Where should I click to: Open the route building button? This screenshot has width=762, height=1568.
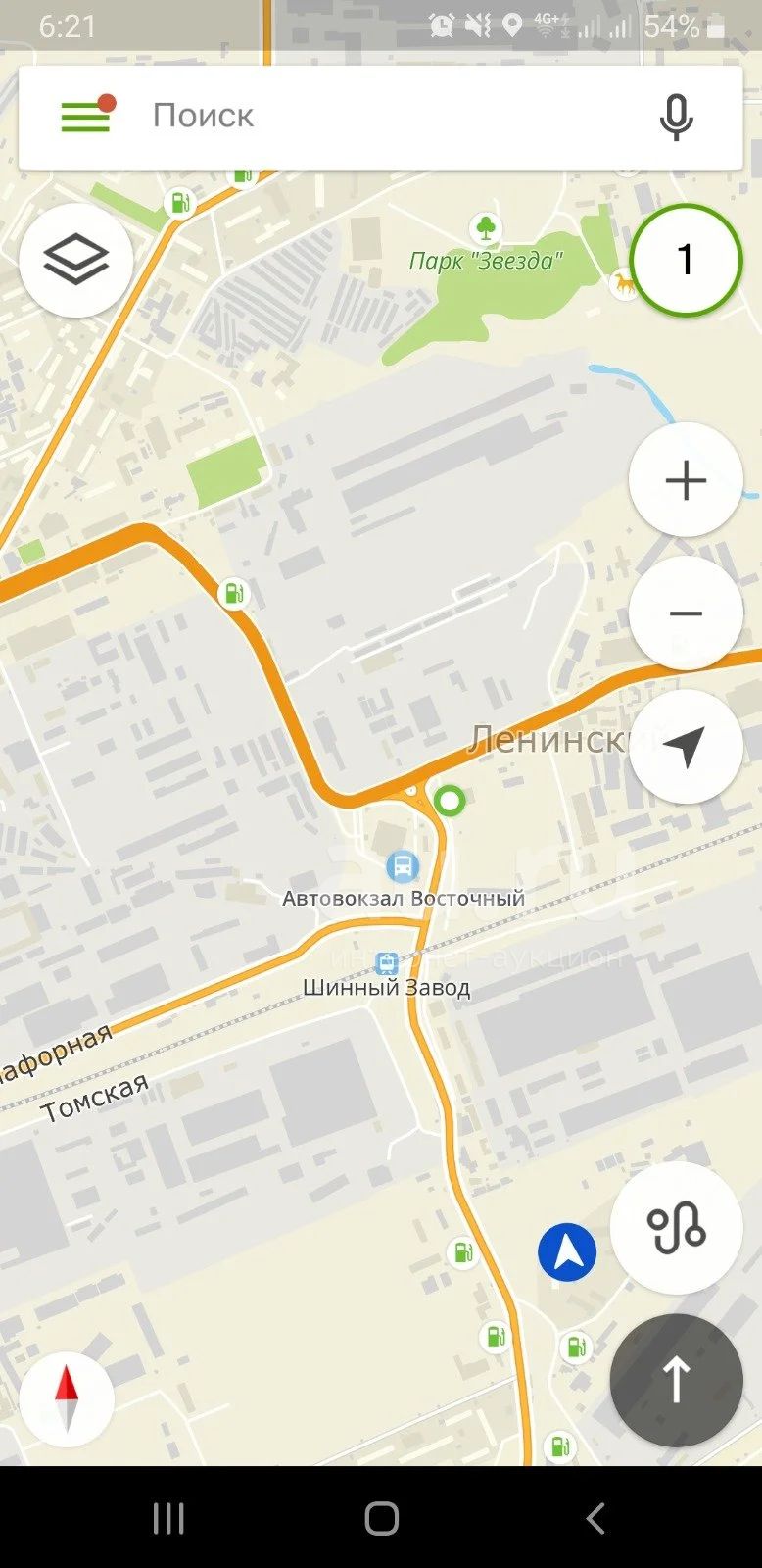676,1228
